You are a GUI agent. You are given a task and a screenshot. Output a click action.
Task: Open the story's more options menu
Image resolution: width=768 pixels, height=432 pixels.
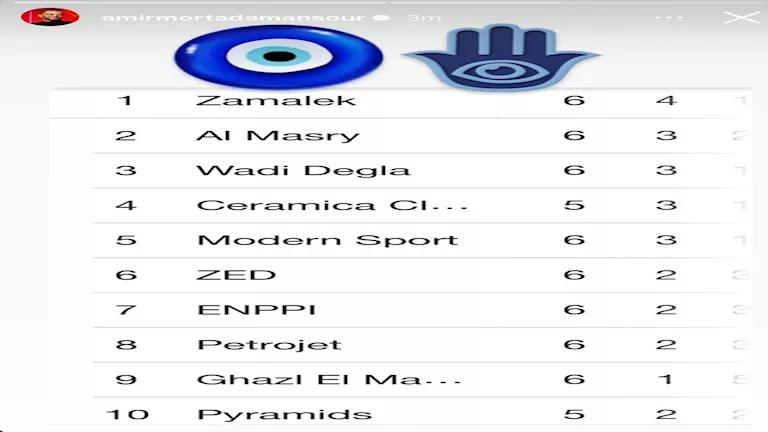(669, 17)
